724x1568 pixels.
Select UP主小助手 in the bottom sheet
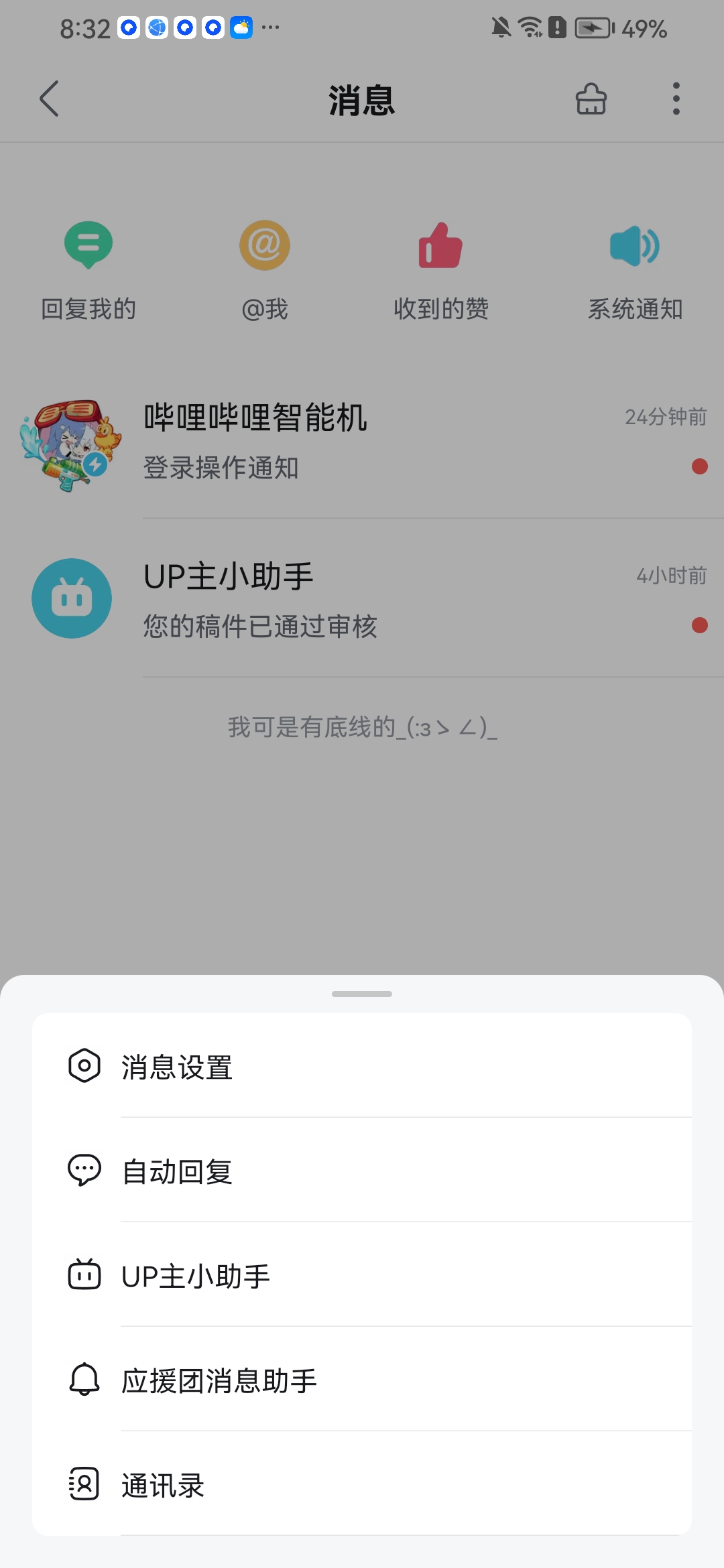(362, 1275)
